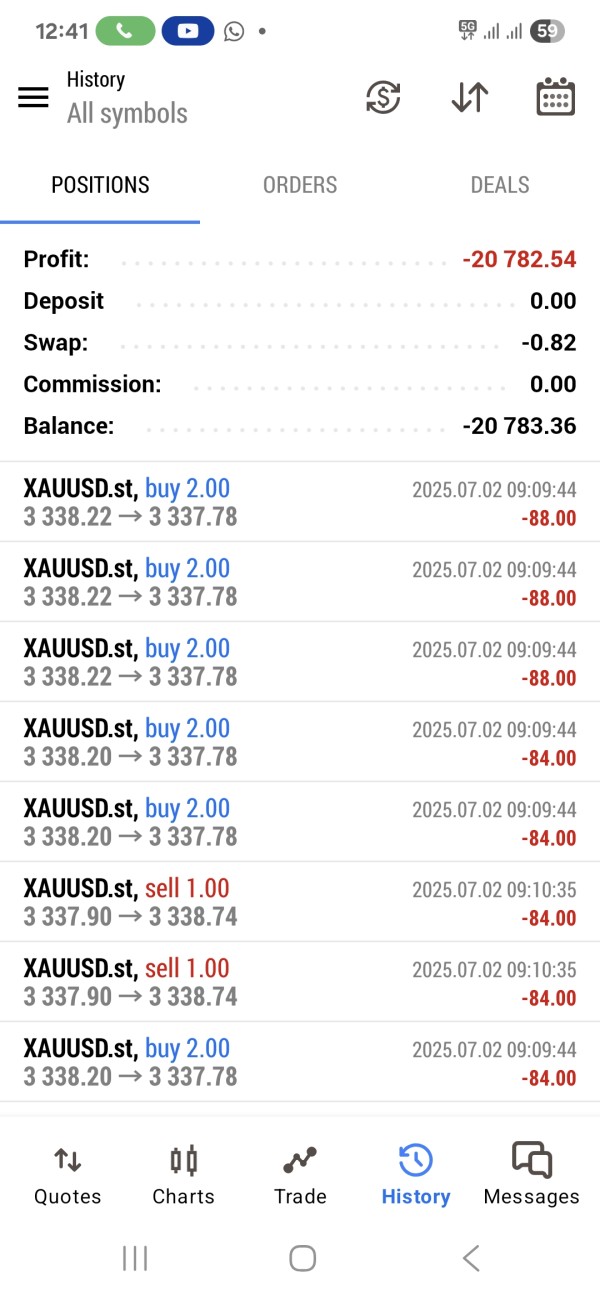Go to the system home screen

tap(302, 1258)
